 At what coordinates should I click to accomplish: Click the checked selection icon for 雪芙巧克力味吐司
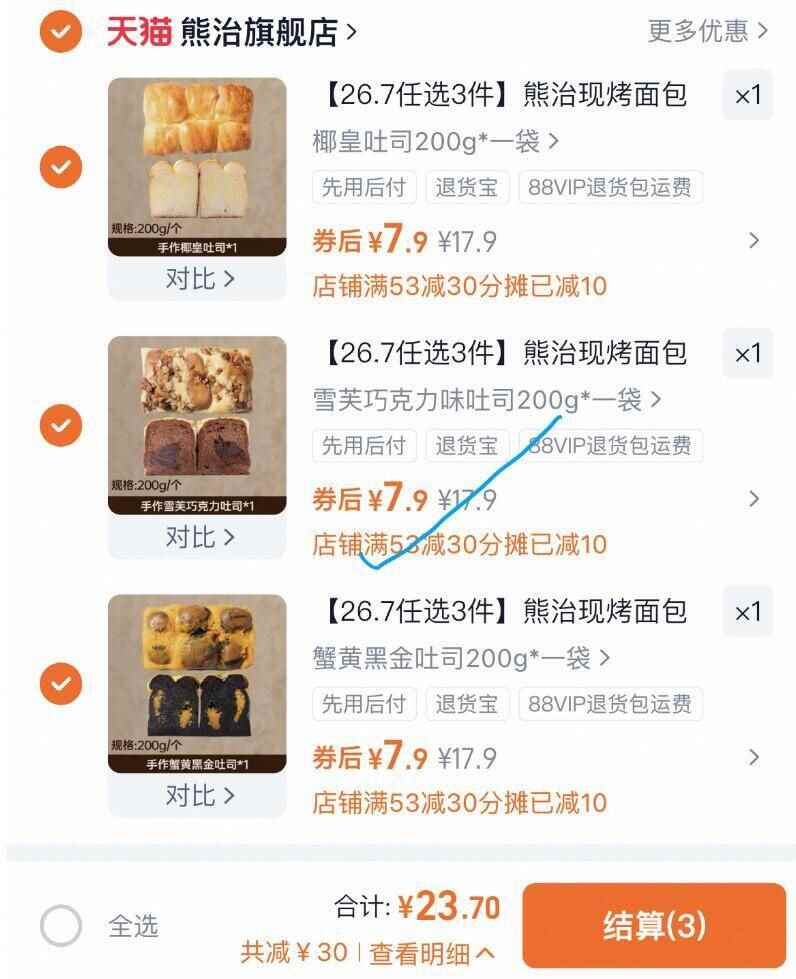click(61, 424)
